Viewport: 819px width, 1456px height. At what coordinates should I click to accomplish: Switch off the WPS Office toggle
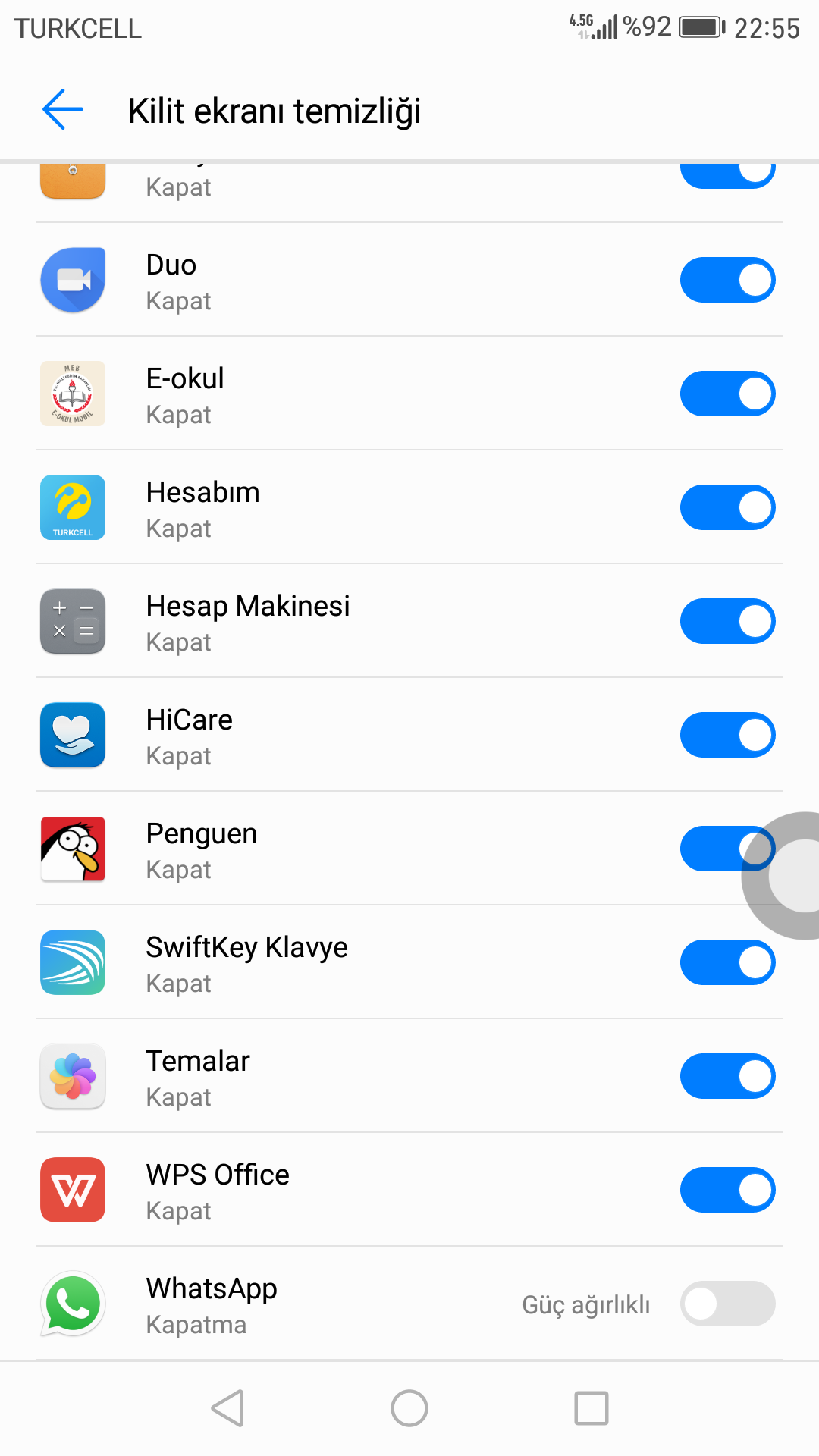pos(727,1190)
